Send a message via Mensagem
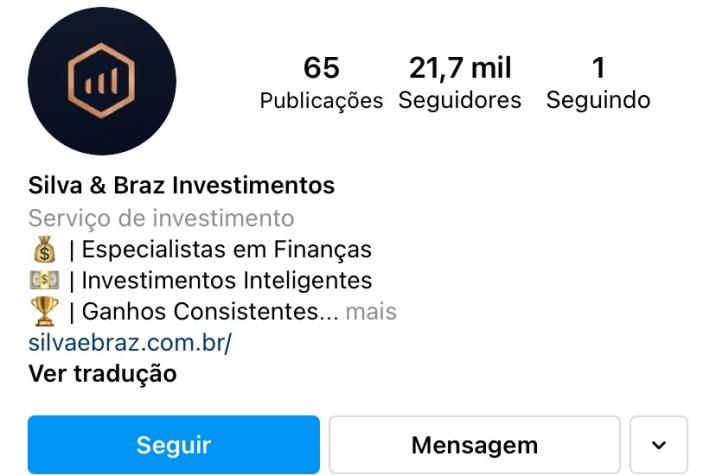716x475 pixels. [474, 445]
